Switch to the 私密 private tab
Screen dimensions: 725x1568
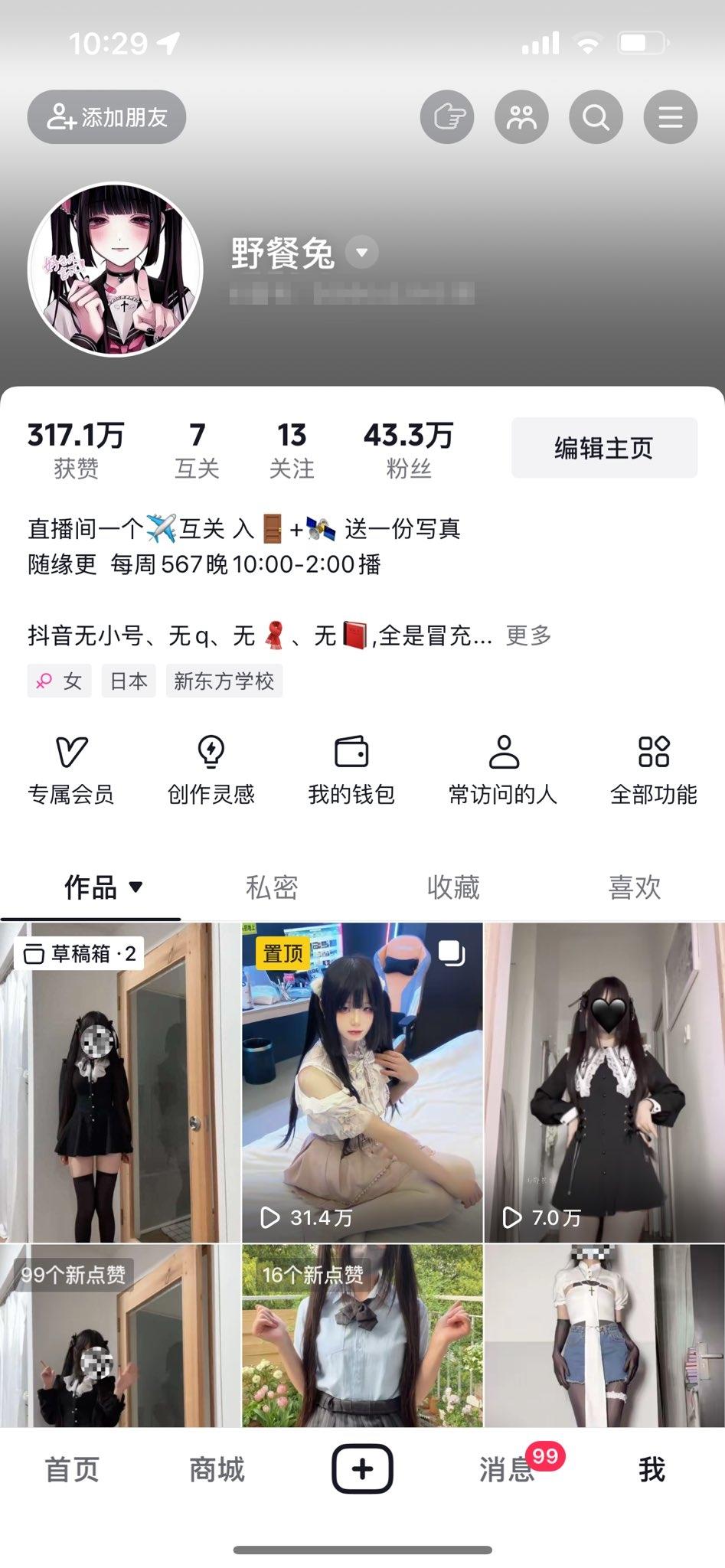pyautogui.click(x=272, y=887)
